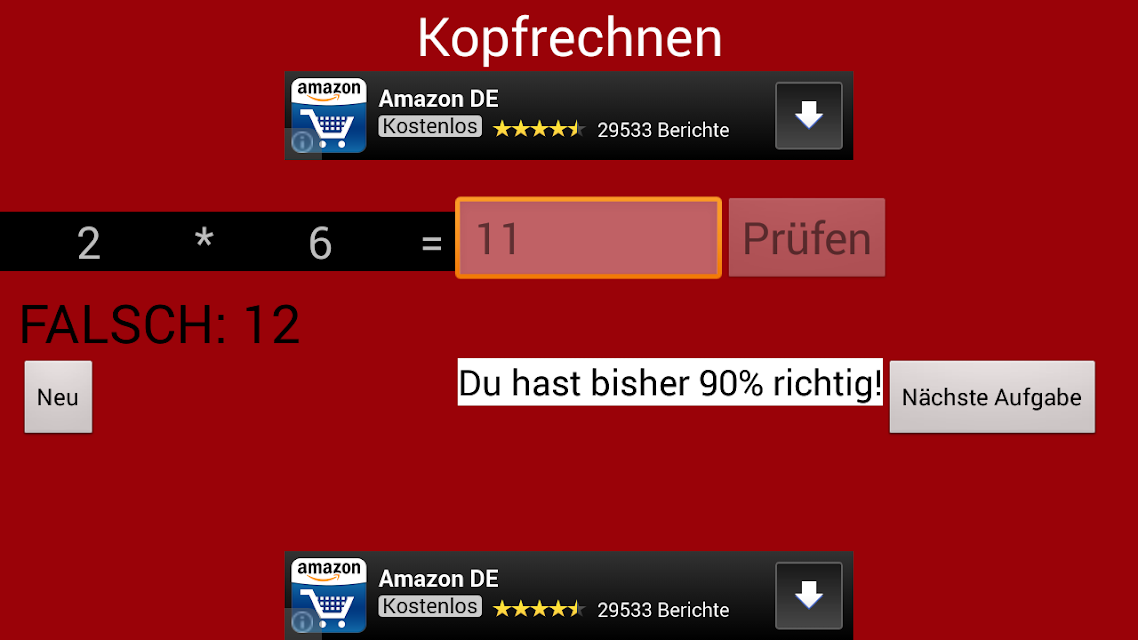Check the answer with Prüfen
The height and width of the screenshot is (640, 1138).
click(806, 238)
